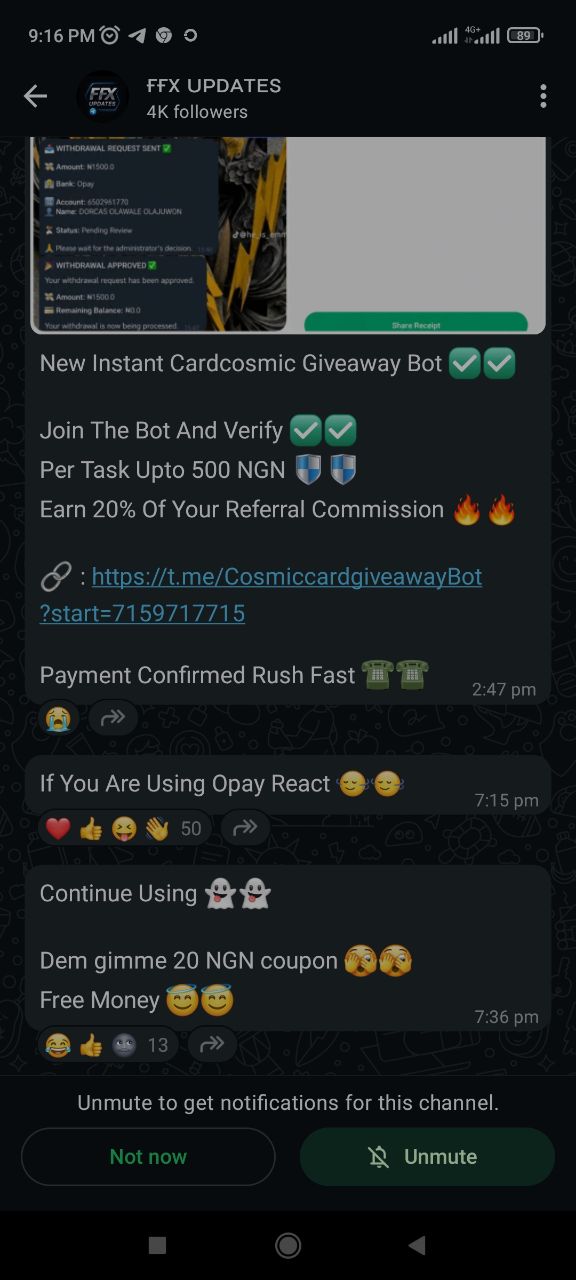View the 50 reactions on Opay message
The height and width of the screenshot is (1280, 576).
pos(124,828)
